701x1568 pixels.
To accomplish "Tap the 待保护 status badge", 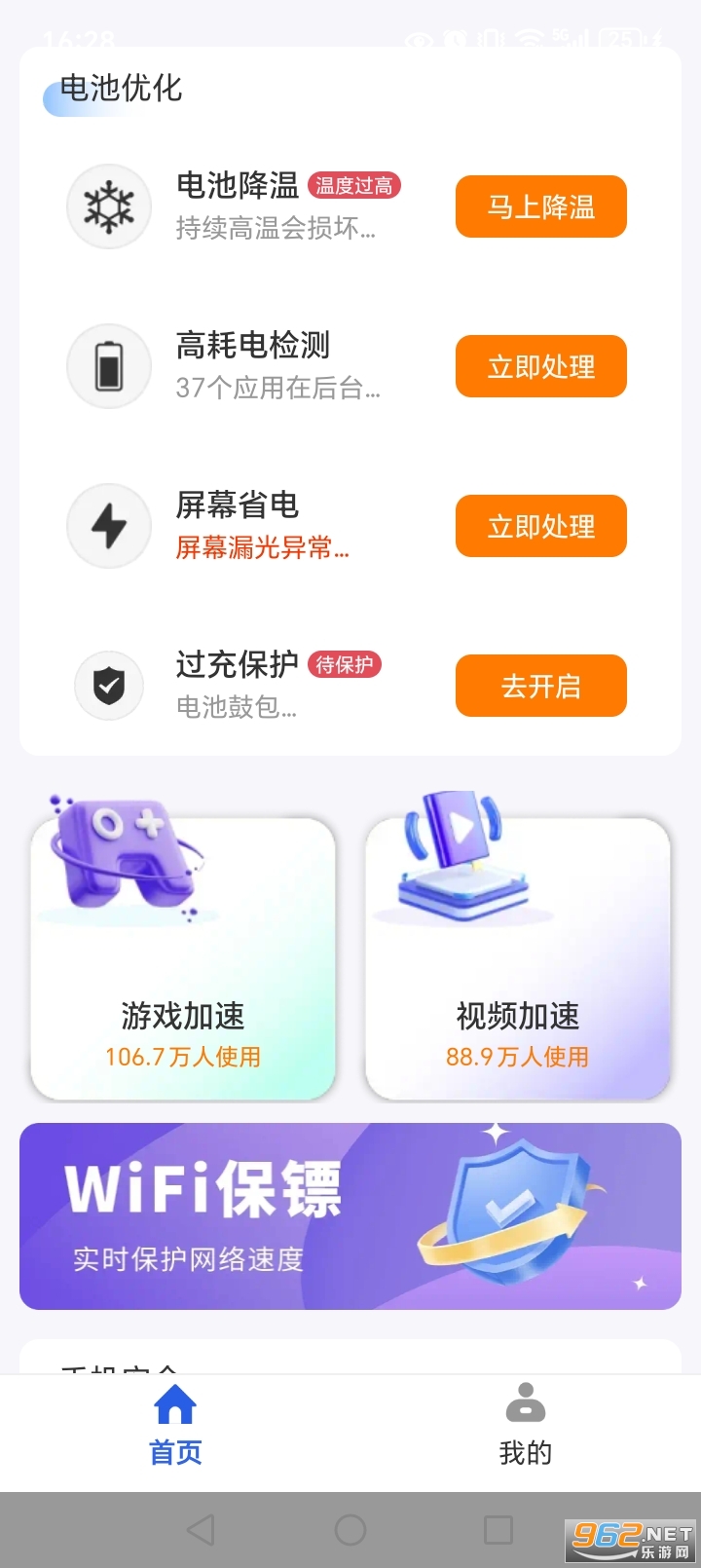I will (346, 666).
